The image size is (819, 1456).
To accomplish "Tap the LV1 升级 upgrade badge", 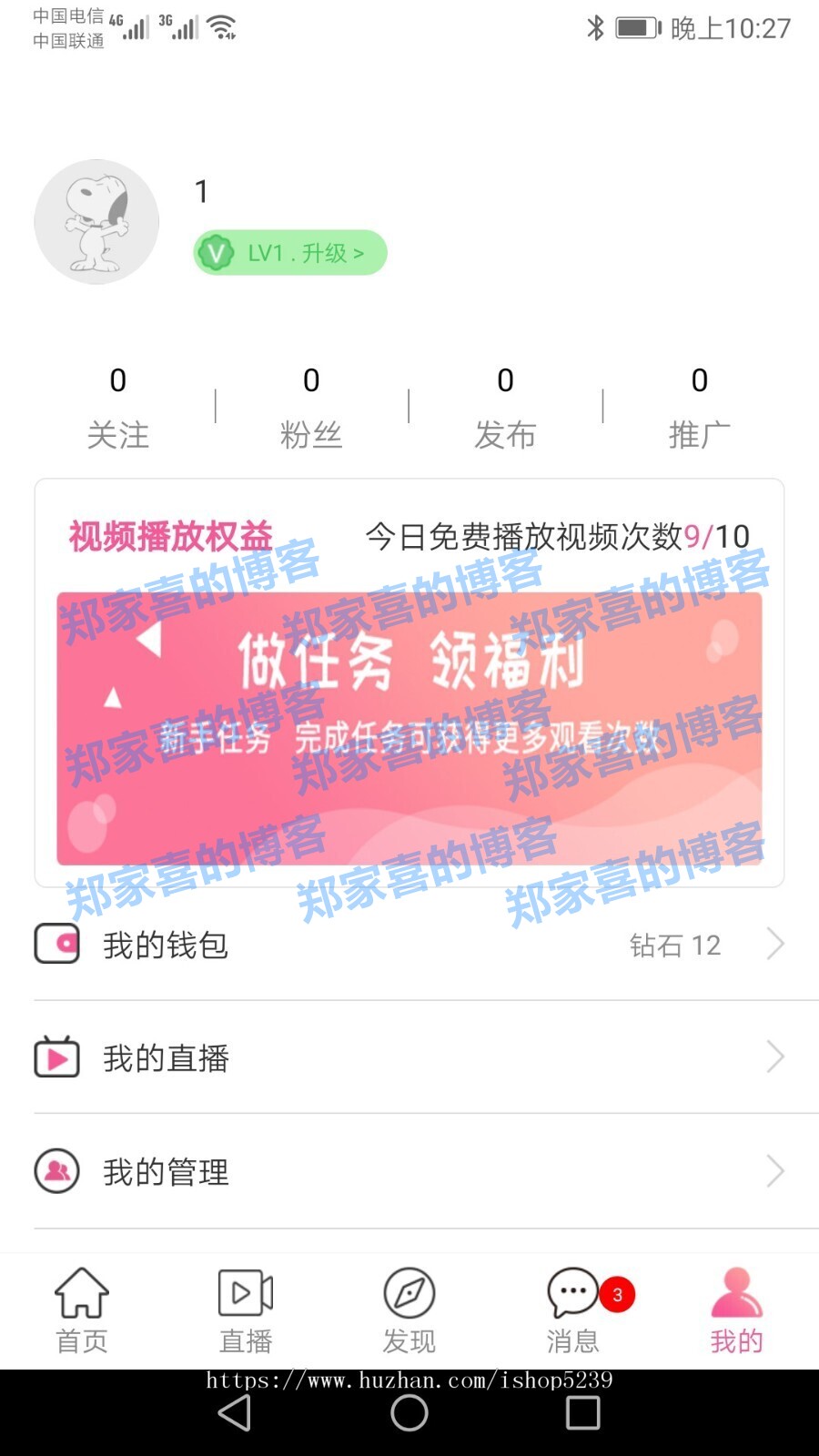I will coord(290,253).
